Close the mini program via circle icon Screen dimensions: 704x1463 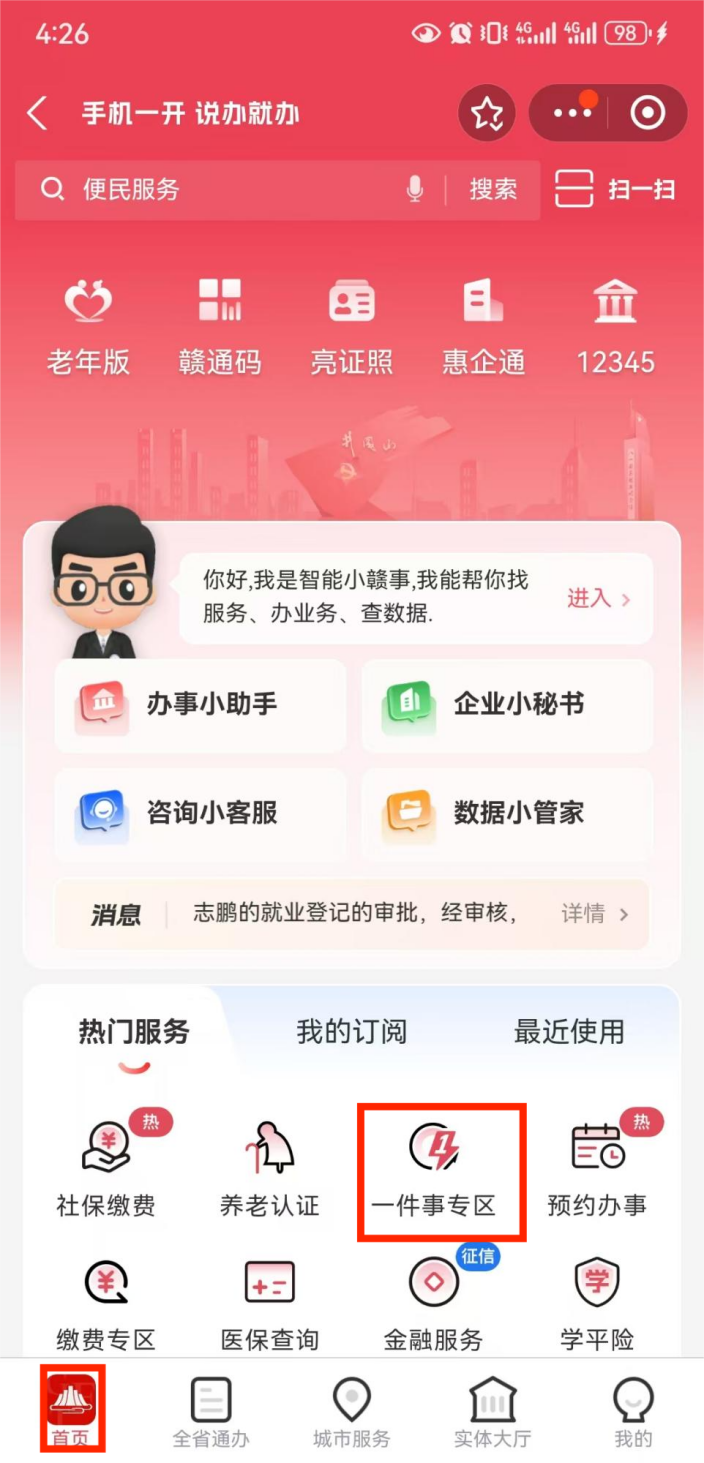tap(647, 113)
